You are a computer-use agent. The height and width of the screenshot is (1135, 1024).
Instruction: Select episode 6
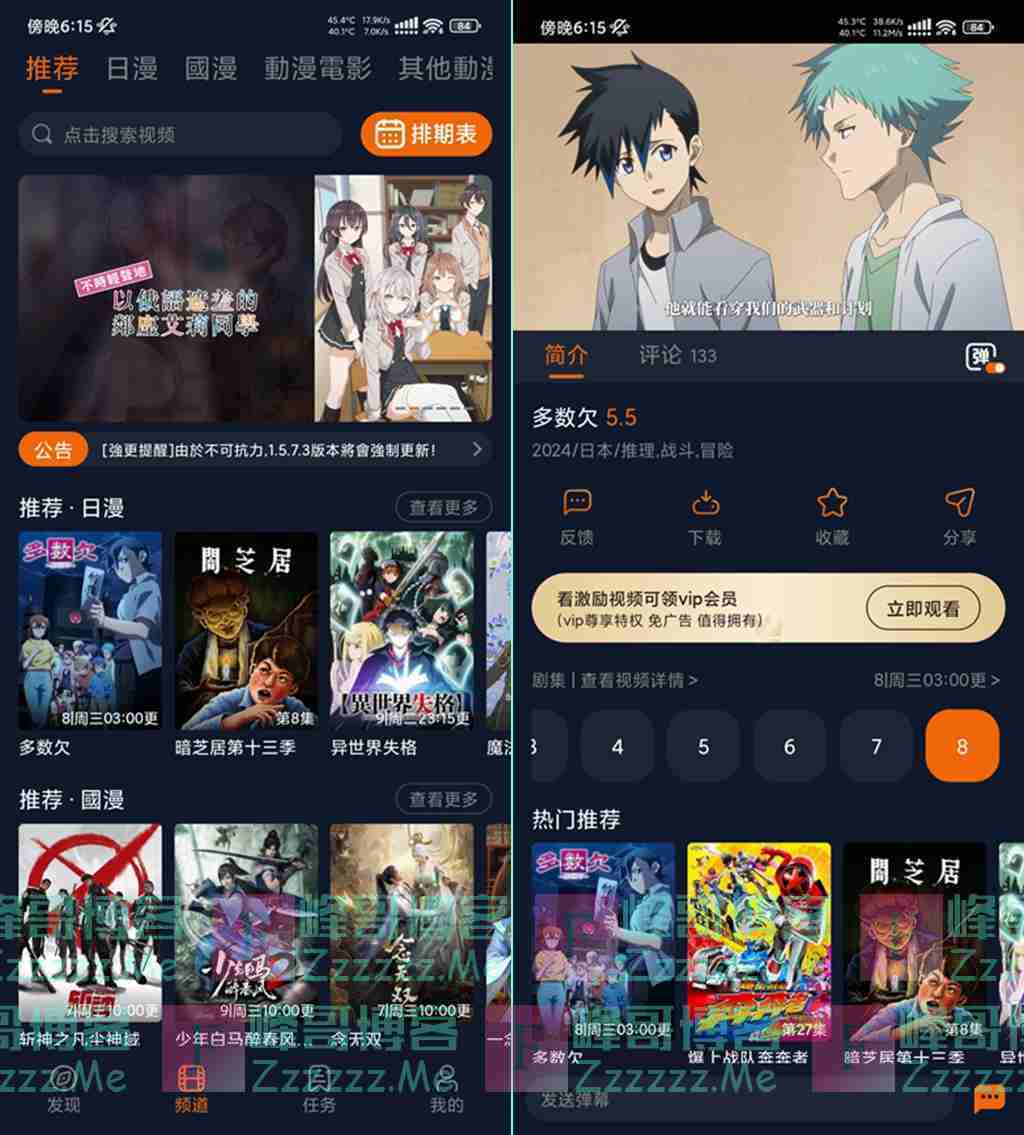pyautogui.click(x=789, y=746)
